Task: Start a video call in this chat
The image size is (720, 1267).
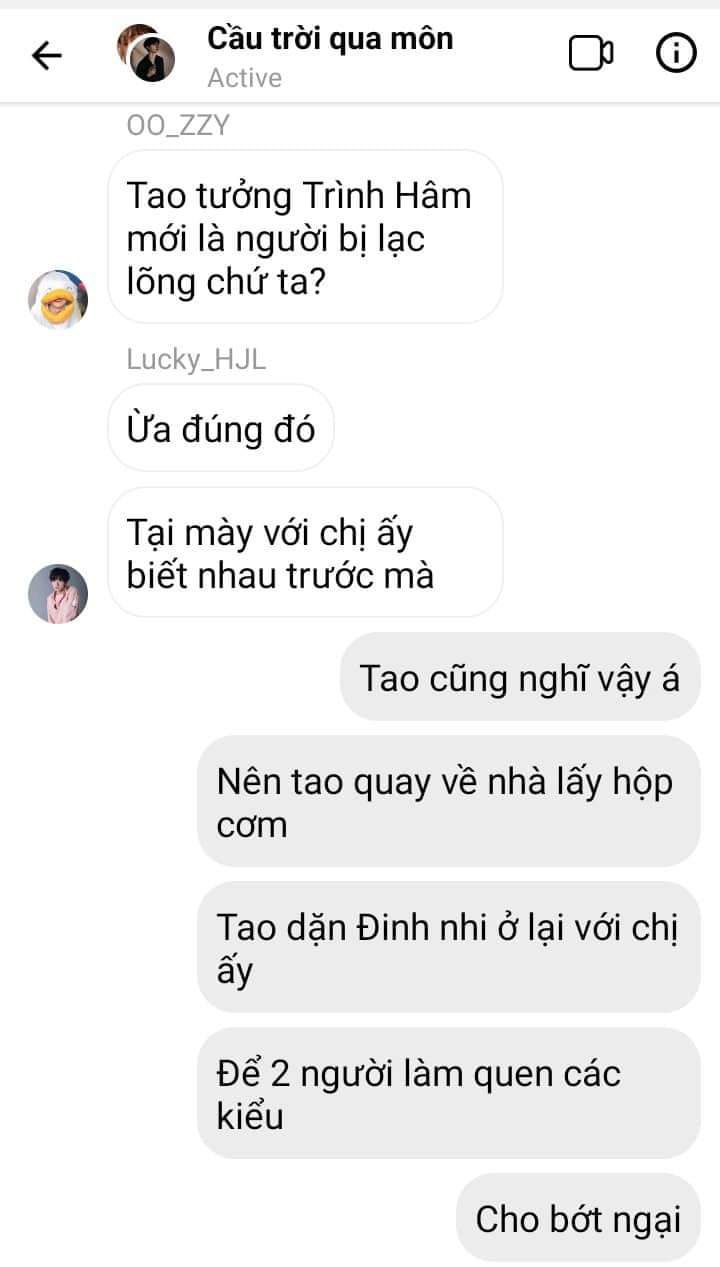Action: click(591, 54)
